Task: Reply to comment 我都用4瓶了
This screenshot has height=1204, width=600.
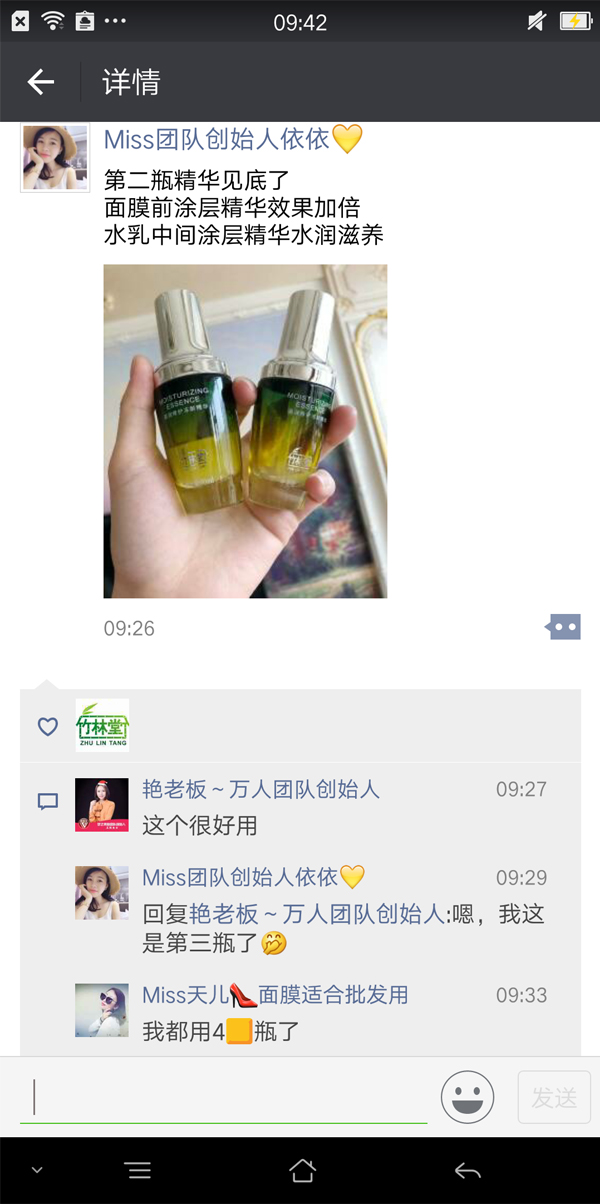Action: (220, 1031)
